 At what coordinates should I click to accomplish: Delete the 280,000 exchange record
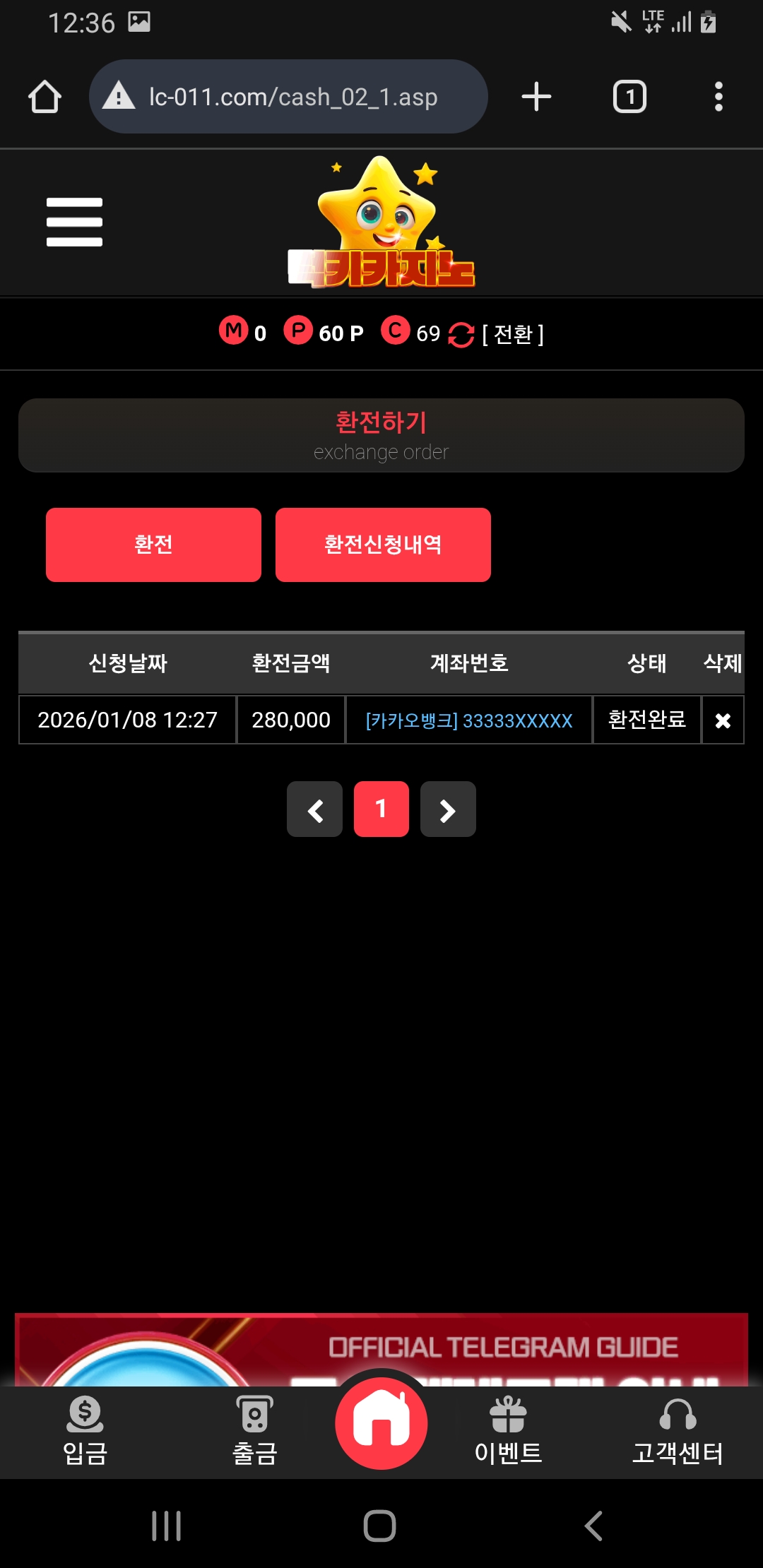pyautogui.click(x=722, y=720)
